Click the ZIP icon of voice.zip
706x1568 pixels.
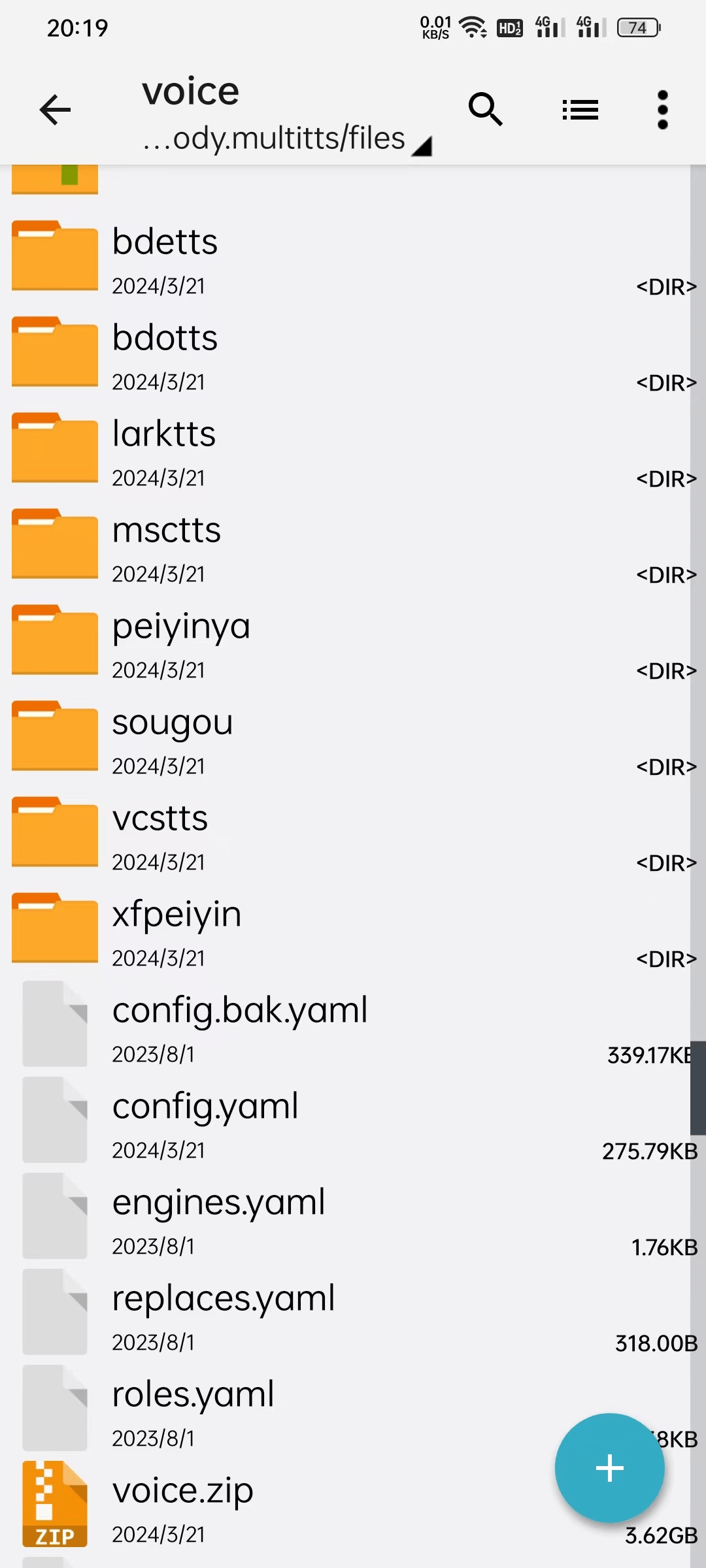pos(55,1503)
